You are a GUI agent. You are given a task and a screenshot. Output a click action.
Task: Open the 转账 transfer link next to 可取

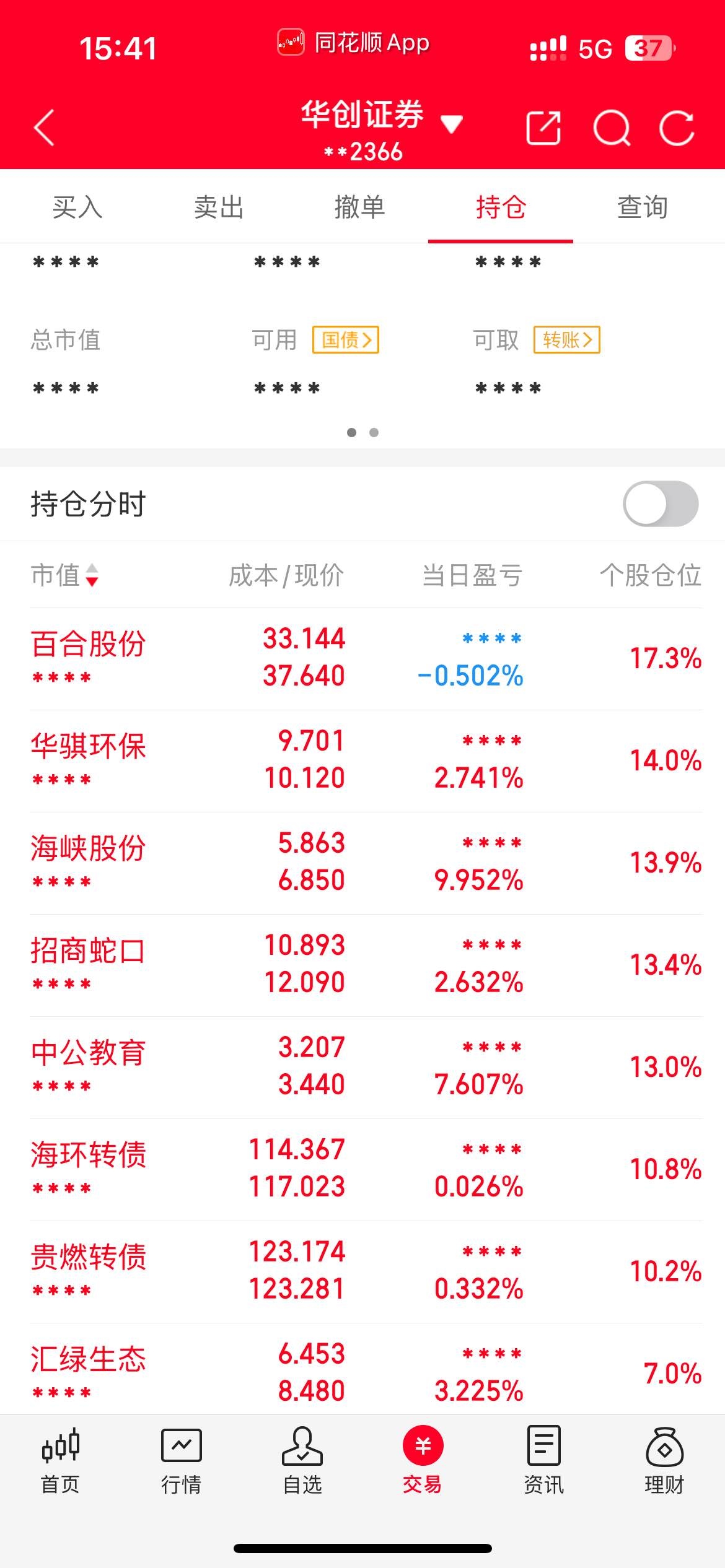point(565,339)
